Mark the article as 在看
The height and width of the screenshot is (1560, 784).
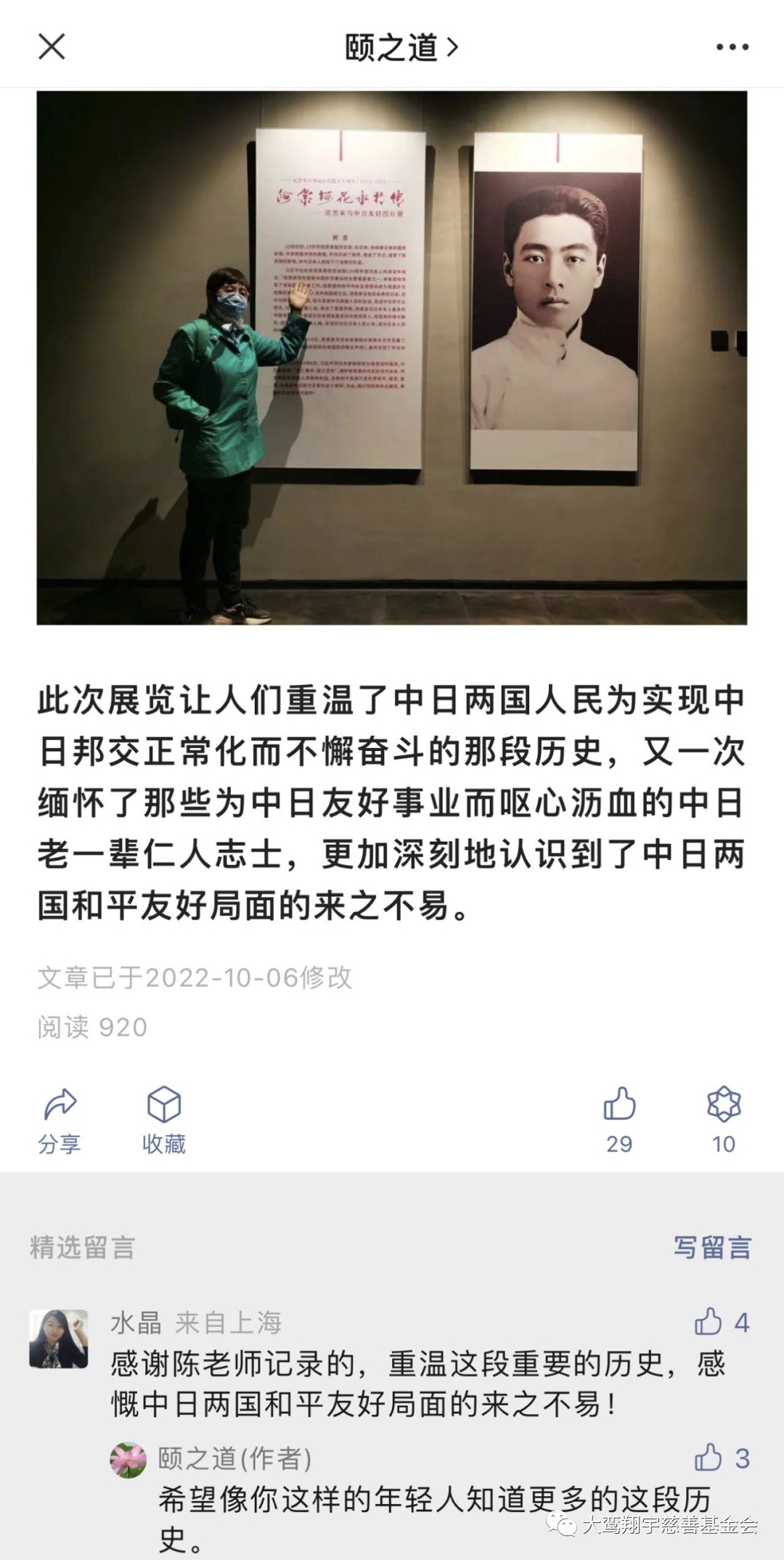pos(723,1119)
